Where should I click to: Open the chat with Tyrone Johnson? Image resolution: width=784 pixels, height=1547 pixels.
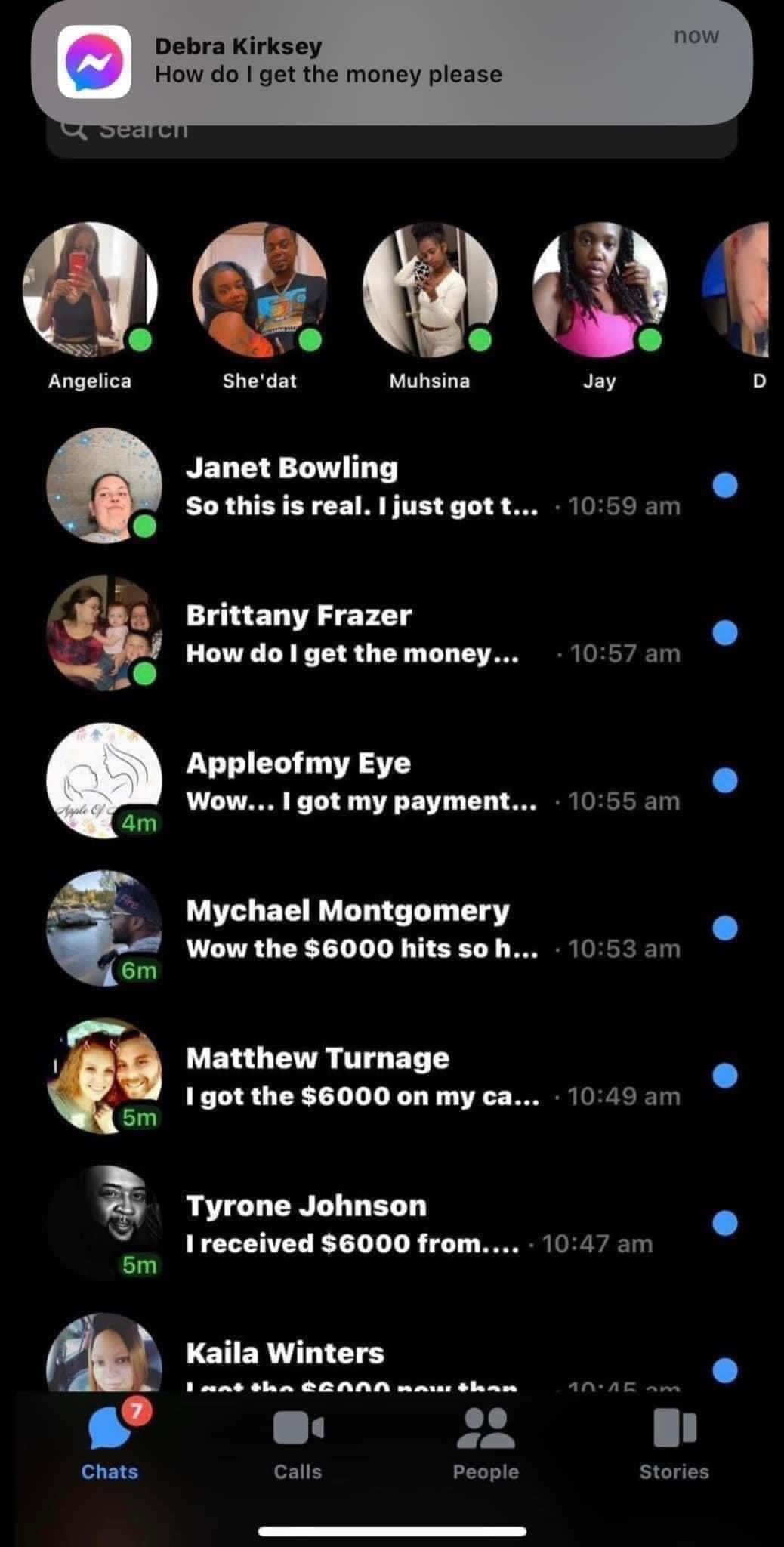pos(393,1223)
